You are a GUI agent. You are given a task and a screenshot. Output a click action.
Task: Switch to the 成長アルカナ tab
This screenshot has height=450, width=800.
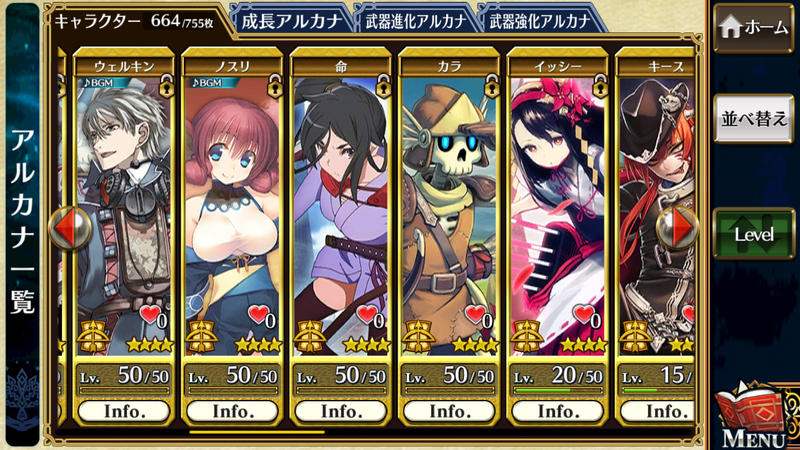[x=293, y=19]
